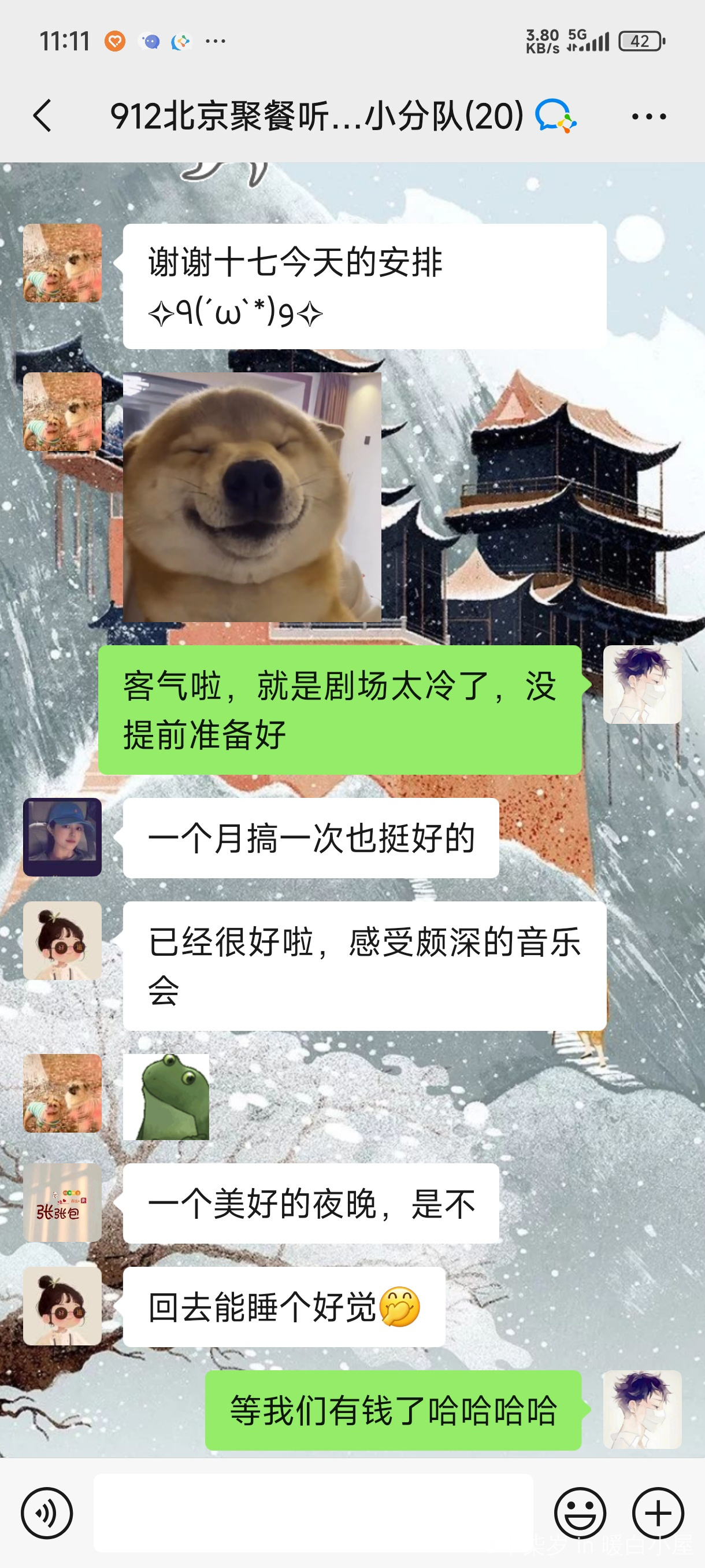
Task: View the smiling Shiba dog image
Action: click(x=252, y=497)
